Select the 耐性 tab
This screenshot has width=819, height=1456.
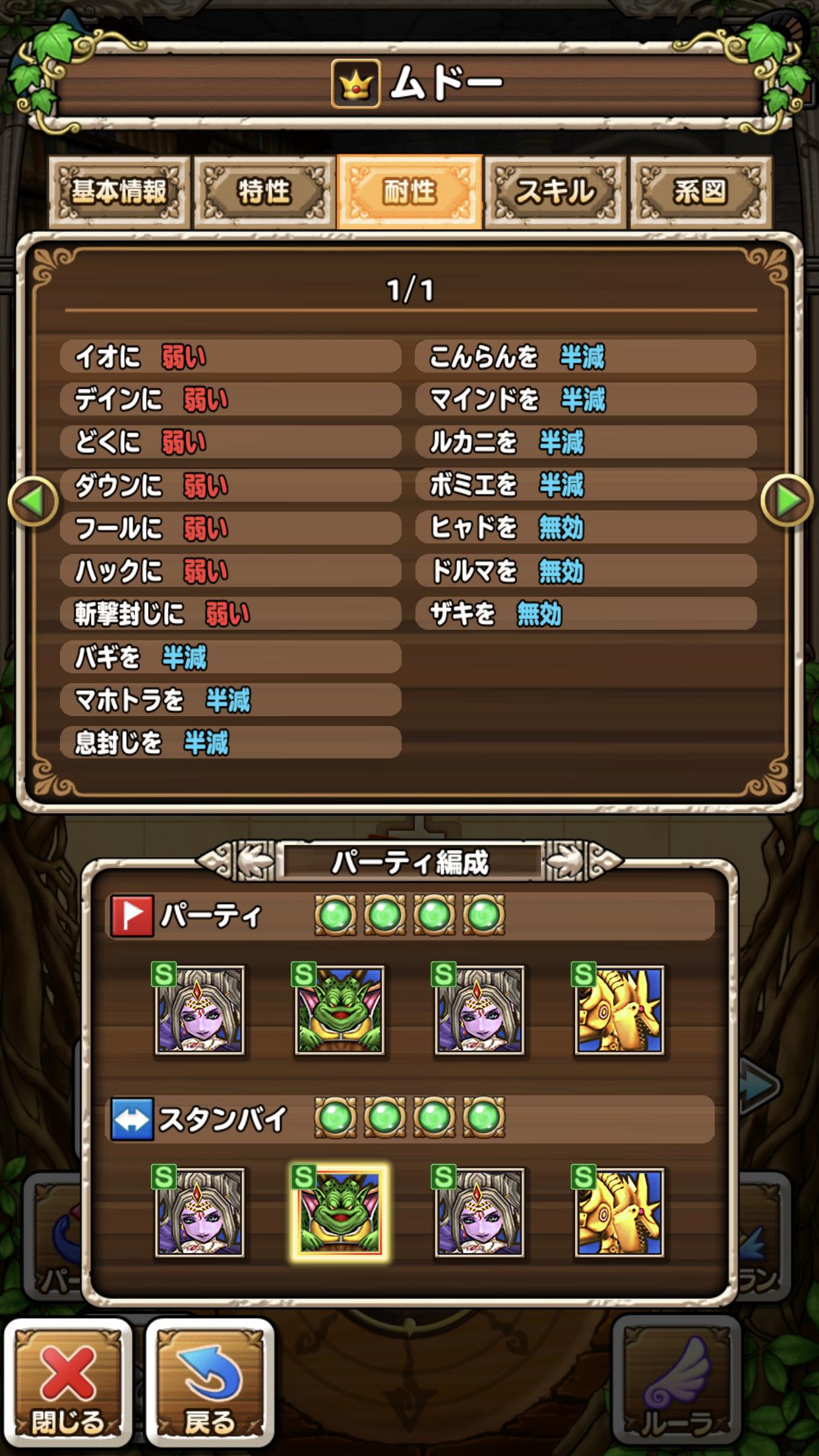(409, 192)
